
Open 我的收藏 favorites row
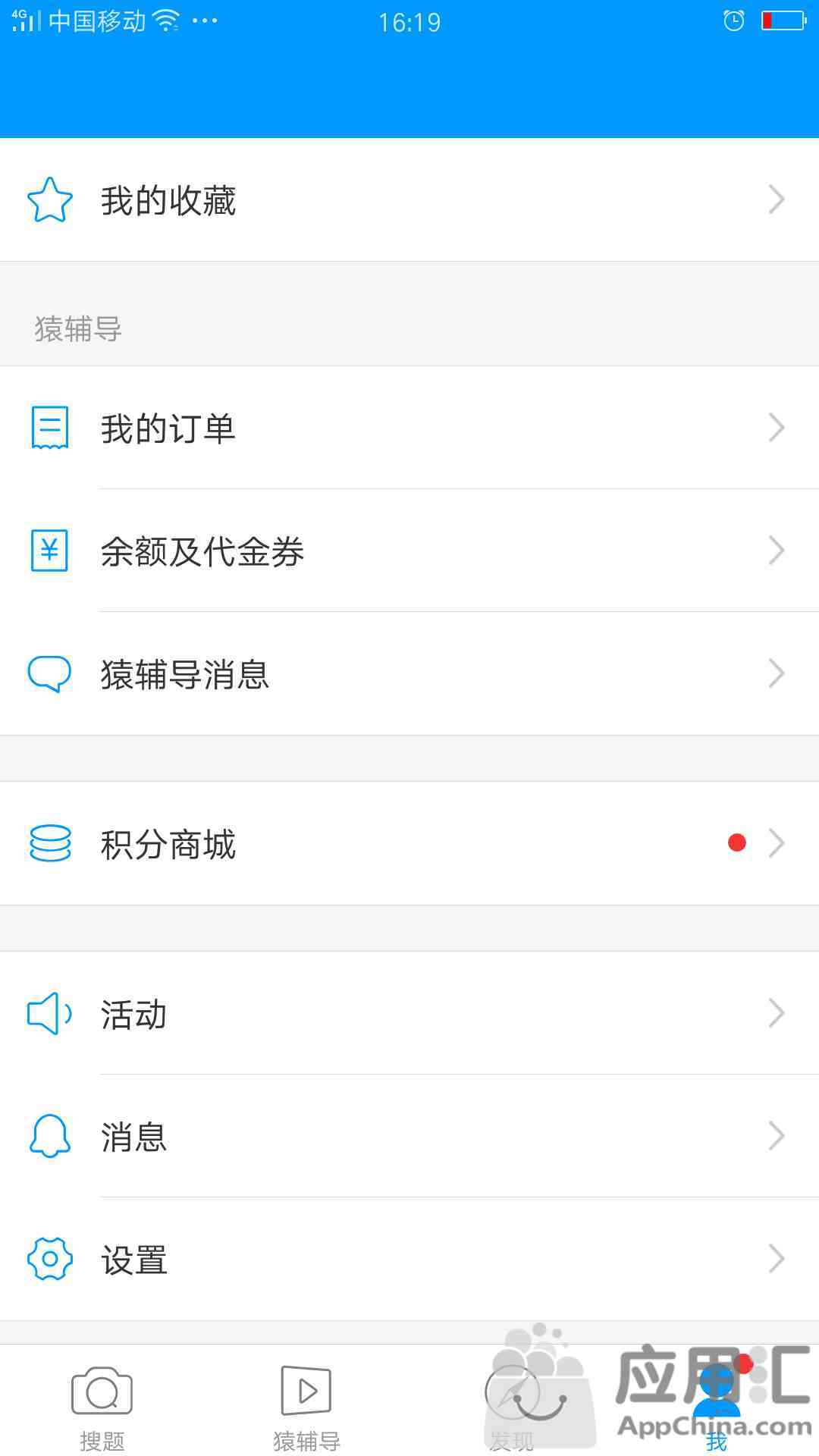click(409, 200)
